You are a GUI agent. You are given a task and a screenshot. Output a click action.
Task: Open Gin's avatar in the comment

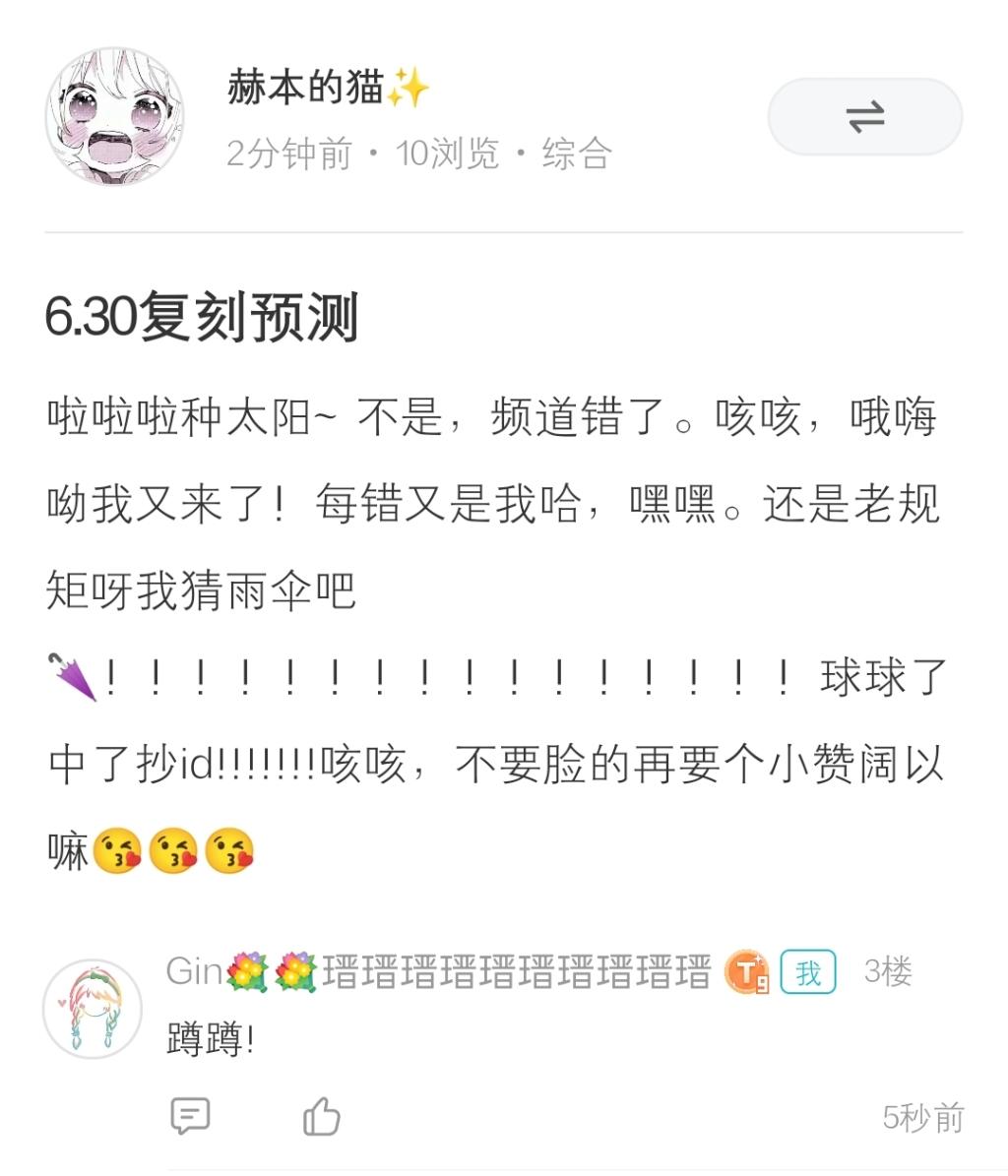(93, 1009)
